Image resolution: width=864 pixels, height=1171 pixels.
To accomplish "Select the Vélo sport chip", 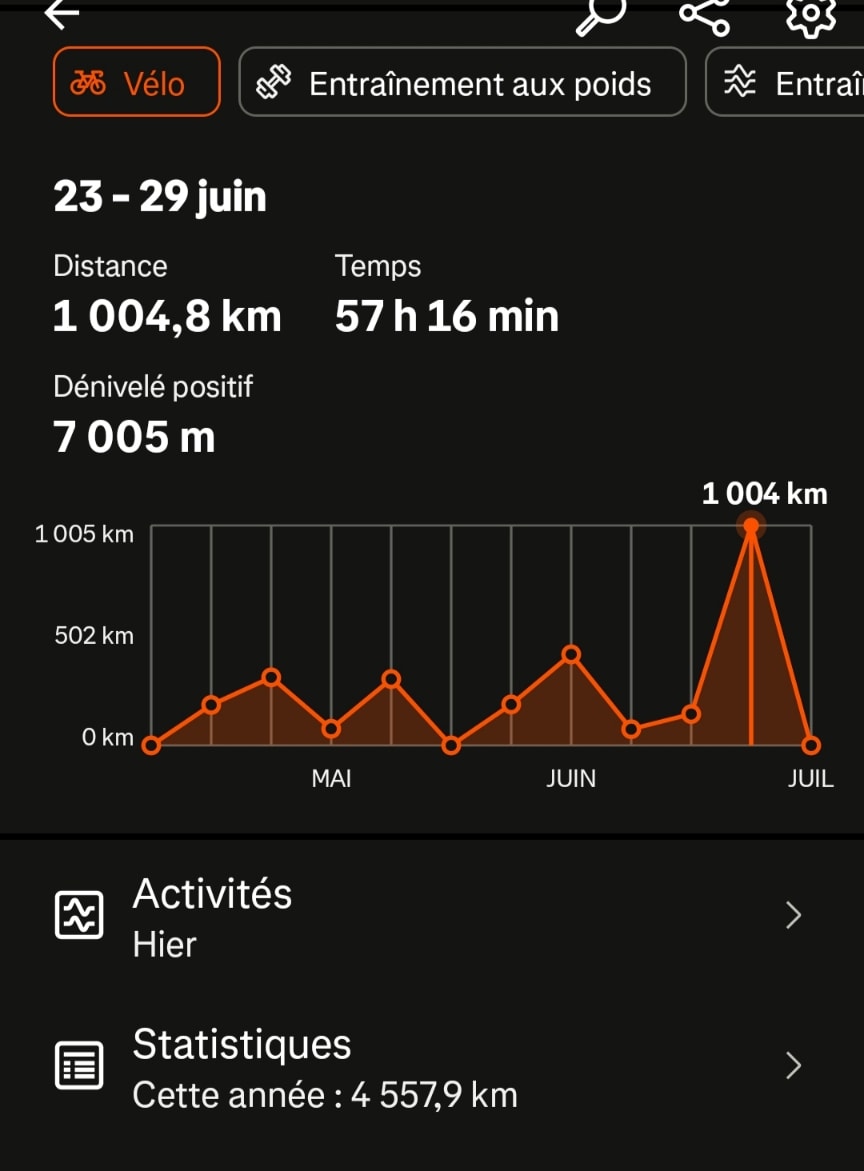I will [x=136, y=83].
